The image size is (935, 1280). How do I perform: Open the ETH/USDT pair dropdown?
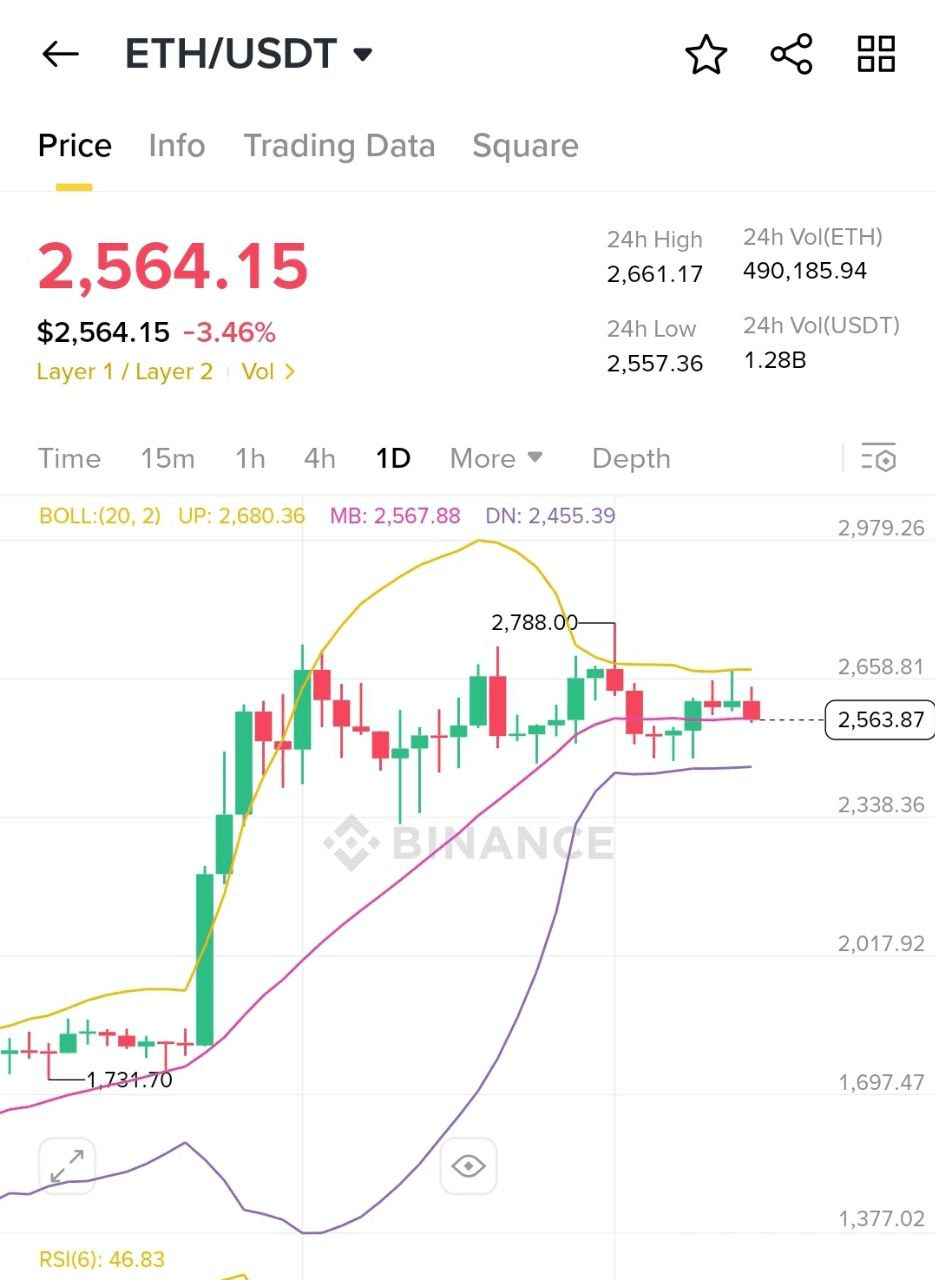tap(364, 54)
